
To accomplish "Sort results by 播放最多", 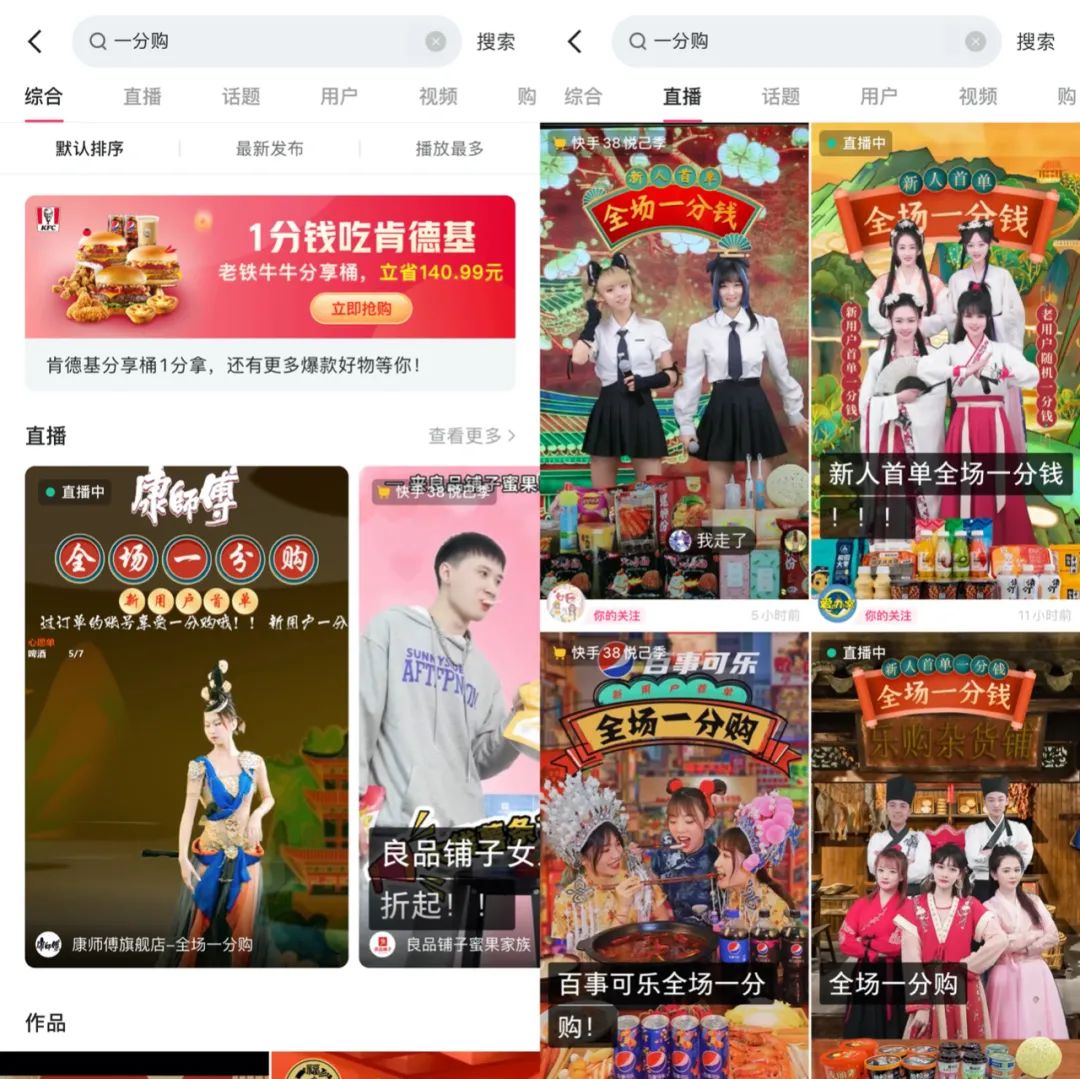I will coord(449,149).
